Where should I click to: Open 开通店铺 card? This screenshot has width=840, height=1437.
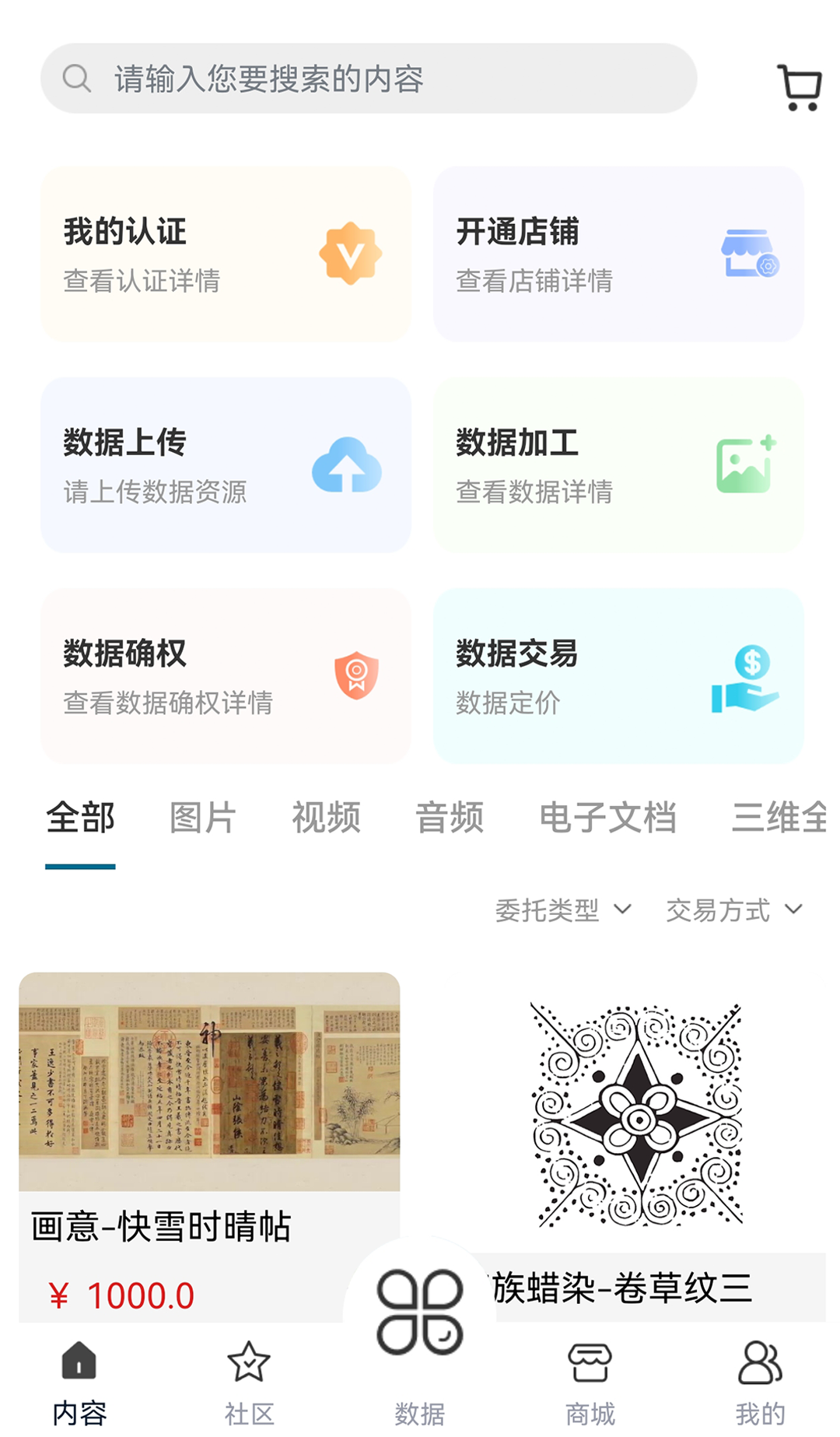click(618, 254)
